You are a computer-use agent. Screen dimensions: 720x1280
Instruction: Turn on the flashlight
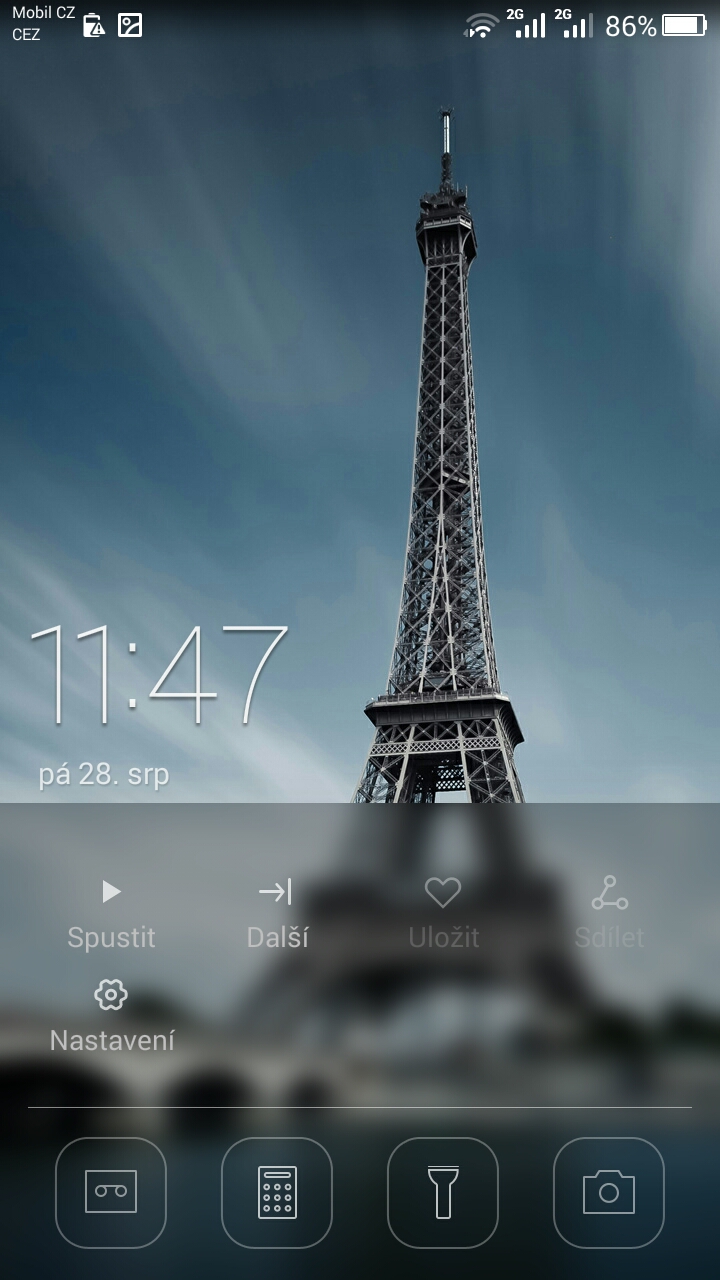pyautogui.click(x=443, y=1192)
